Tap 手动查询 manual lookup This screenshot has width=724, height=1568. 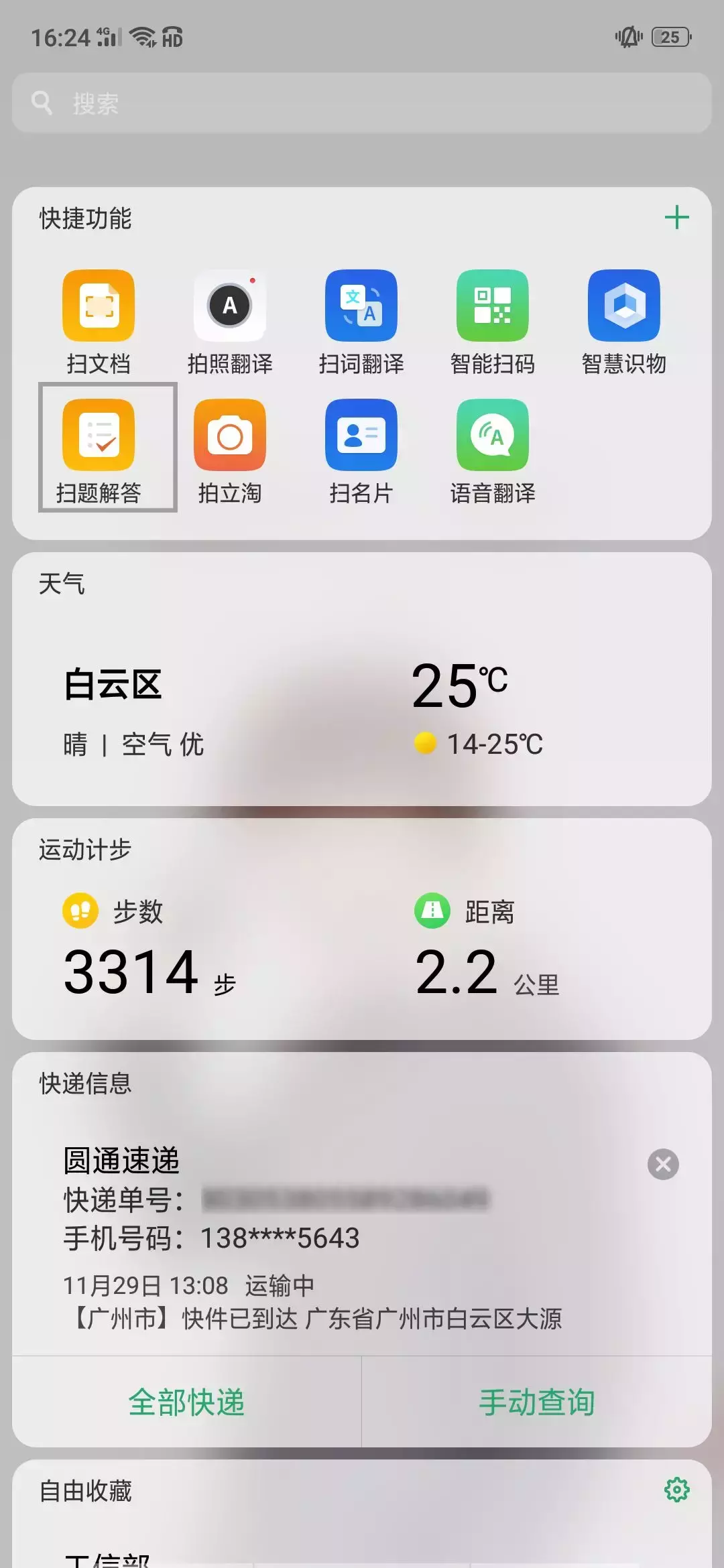click(537, 1402)
